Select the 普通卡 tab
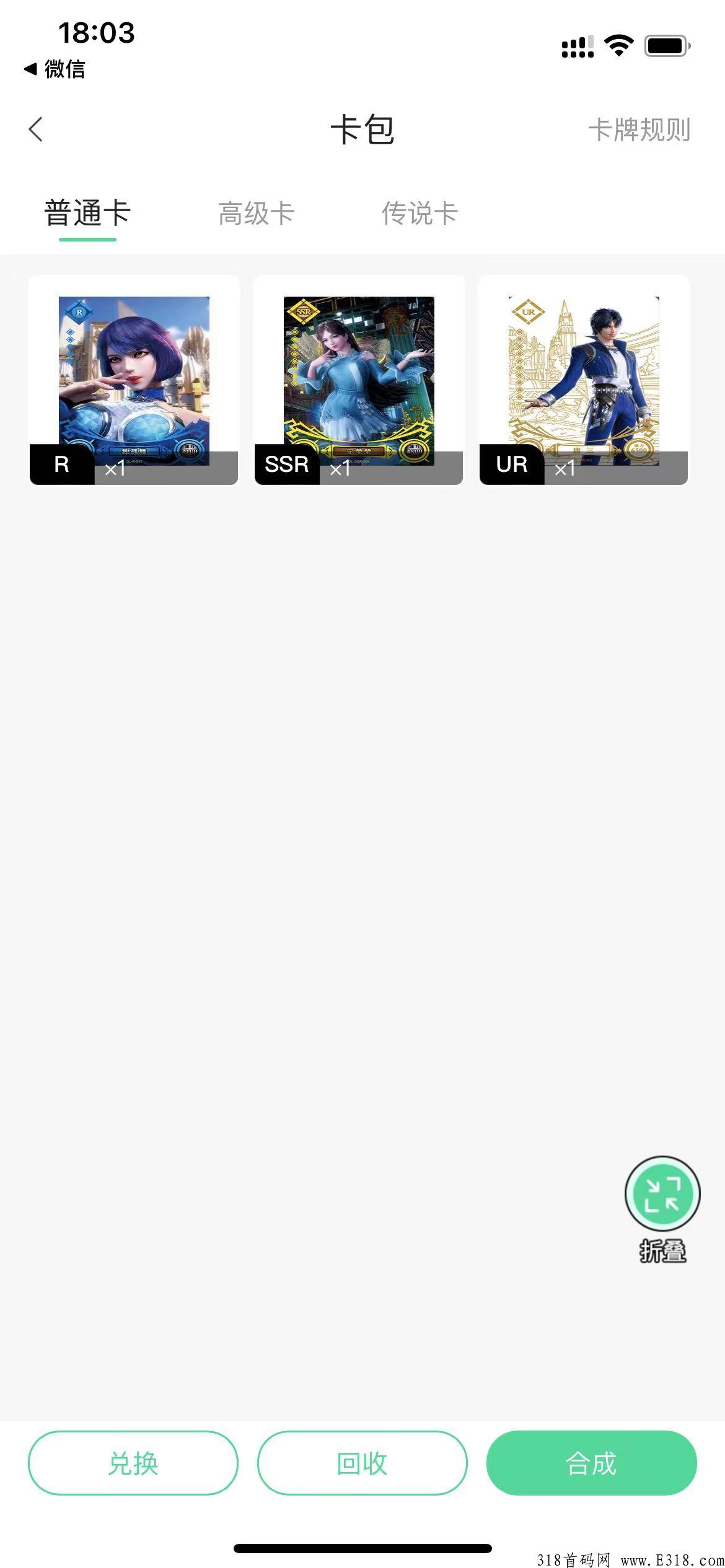Screen dimensions: 725x1568 [87, 214]
